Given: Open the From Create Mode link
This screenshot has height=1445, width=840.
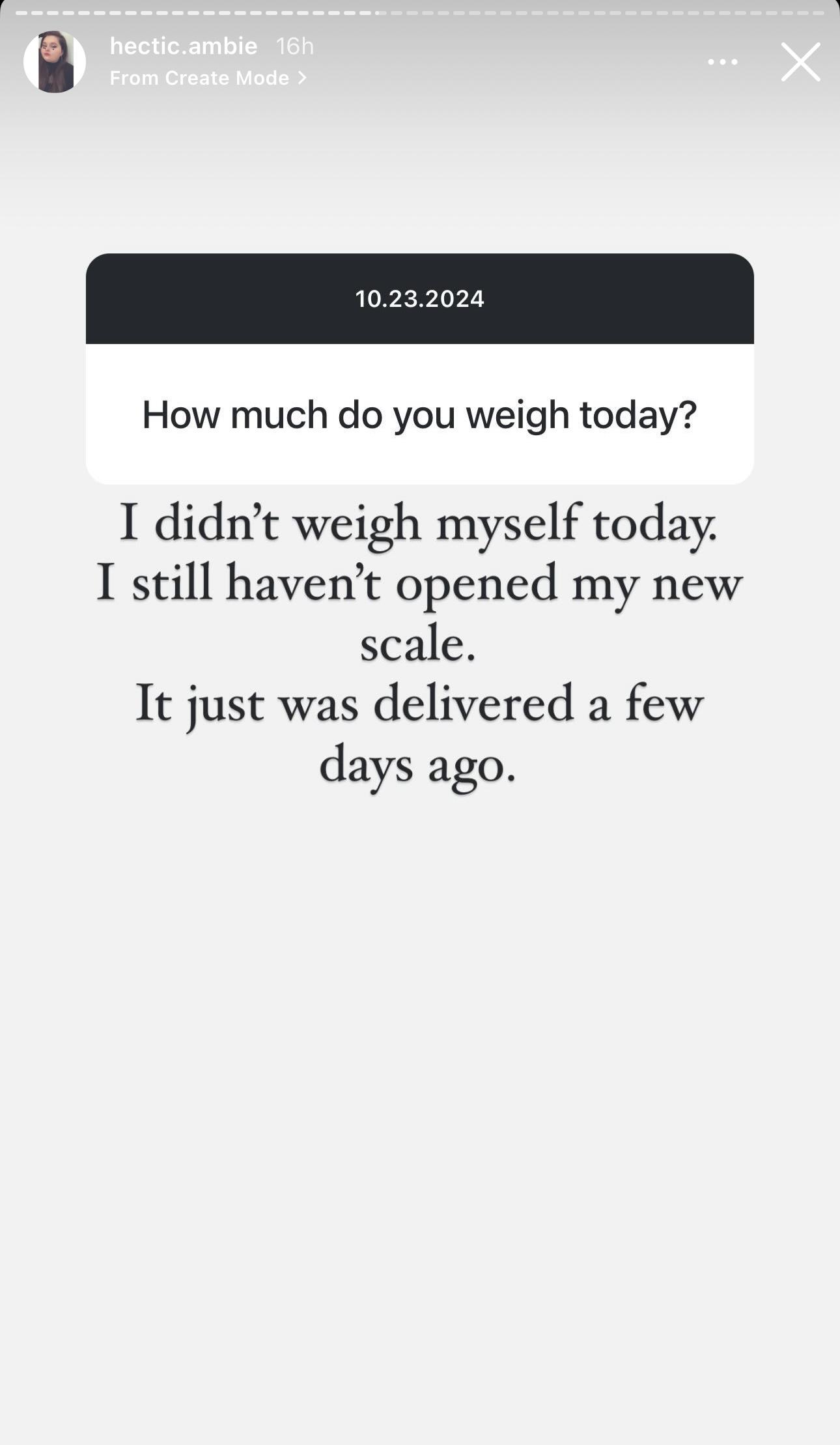Looking at the screenshot, I should (208, 78).
